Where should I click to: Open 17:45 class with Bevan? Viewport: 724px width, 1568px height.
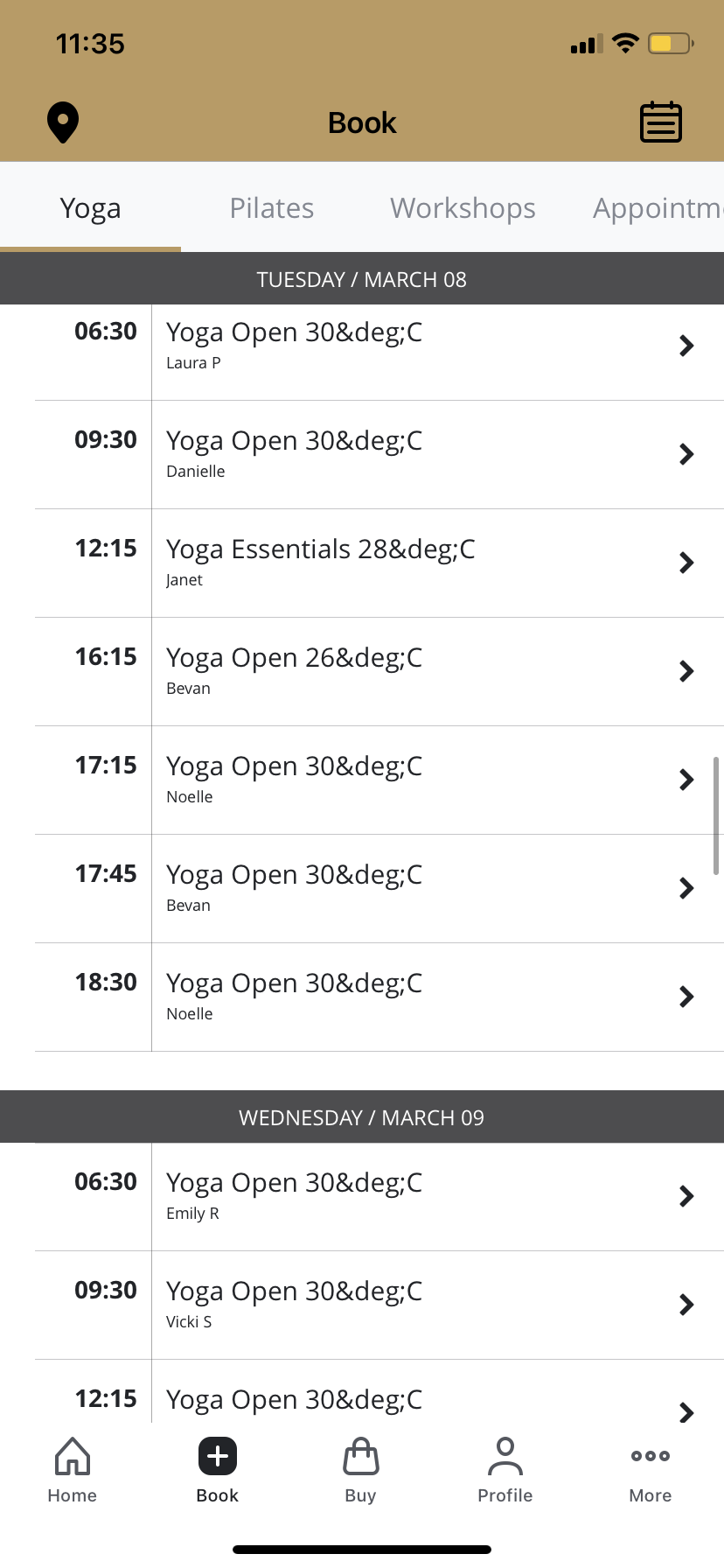[x=379, y=889]
